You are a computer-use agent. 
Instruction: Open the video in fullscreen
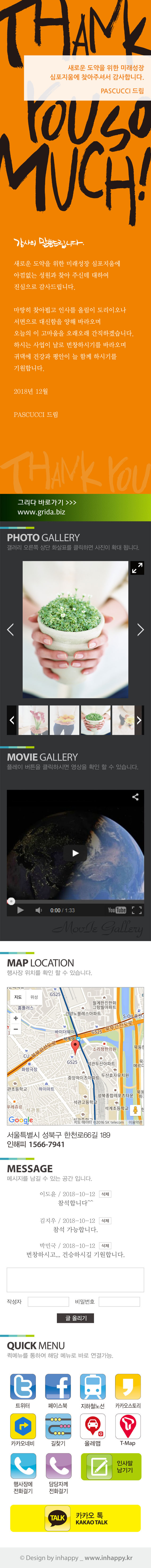click(x=136, y=910)
